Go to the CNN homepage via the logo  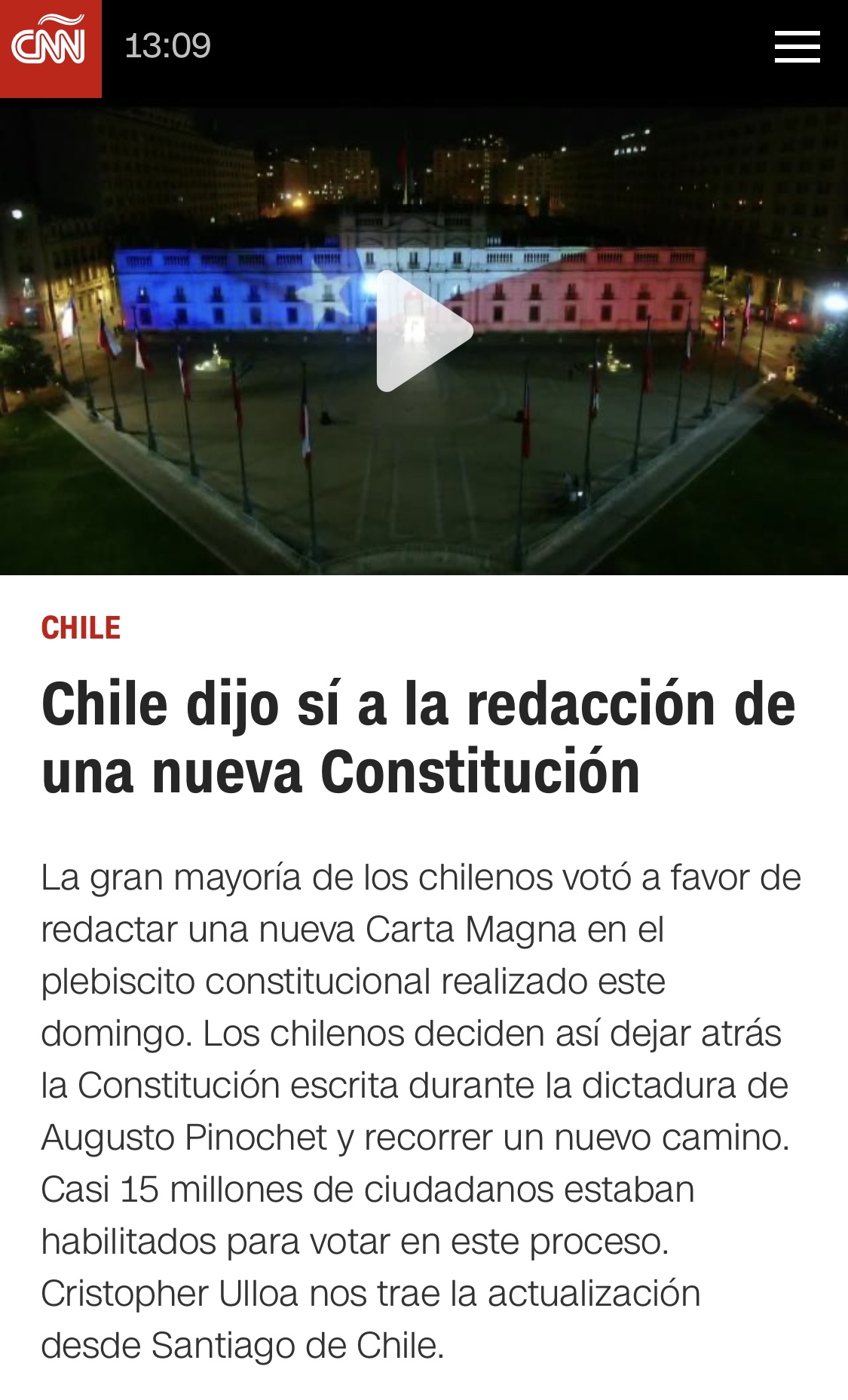[x=50, y=47]
